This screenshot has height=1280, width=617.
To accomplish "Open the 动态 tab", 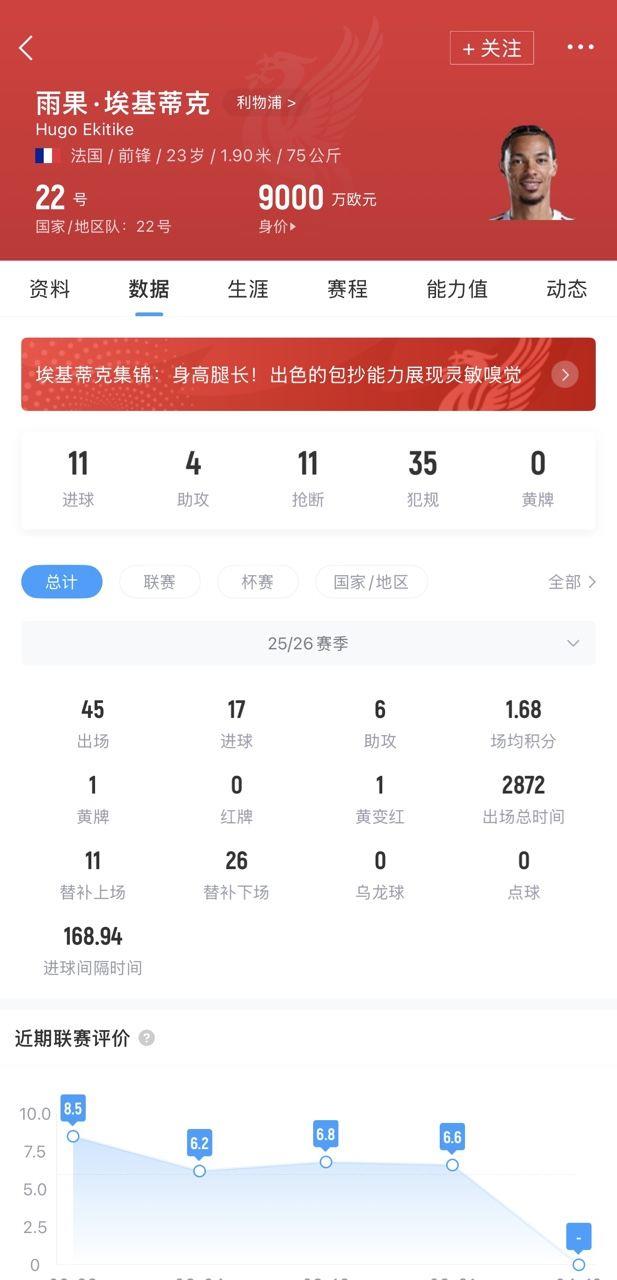I will pyautogui.click(x=566, y=289).
